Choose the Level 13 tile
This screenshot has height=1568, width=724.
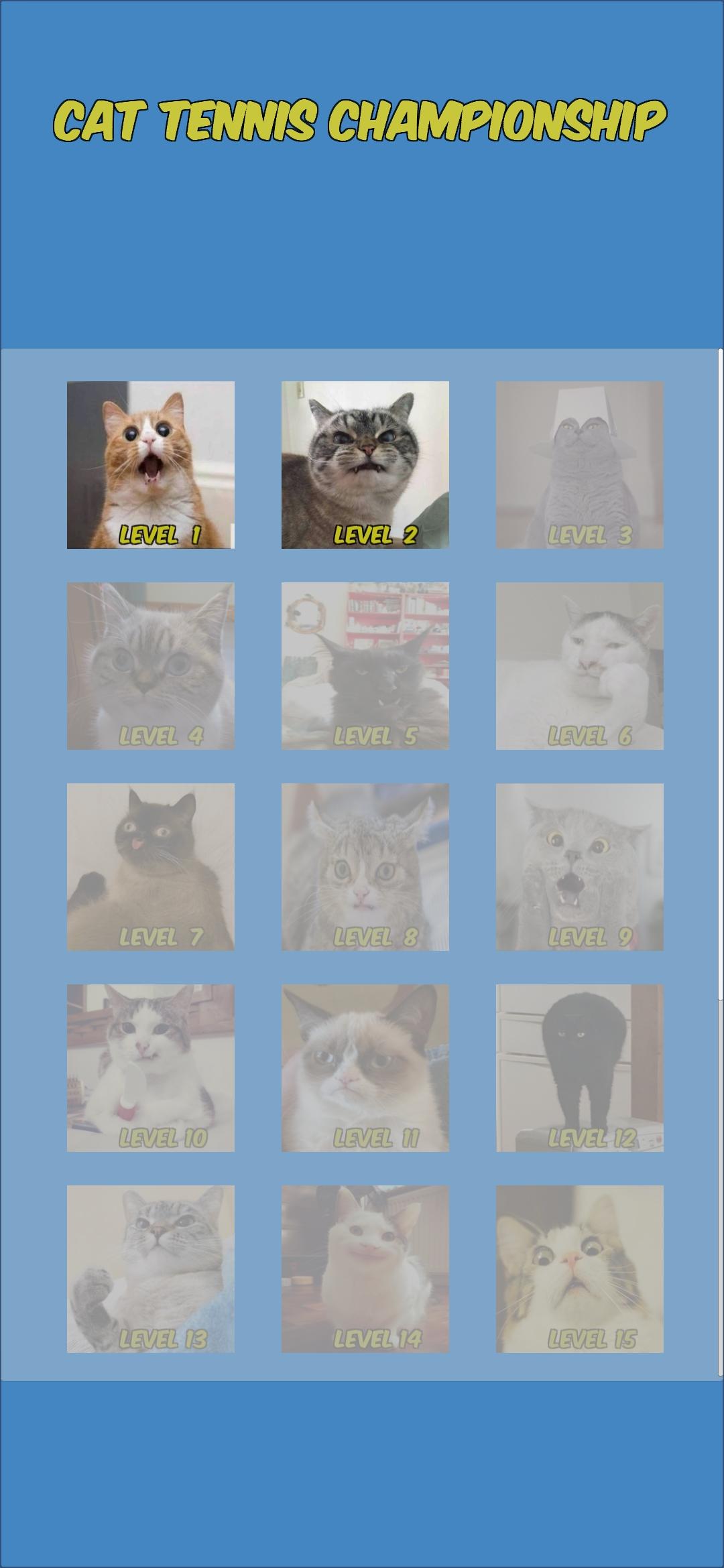click(151, 1269)
